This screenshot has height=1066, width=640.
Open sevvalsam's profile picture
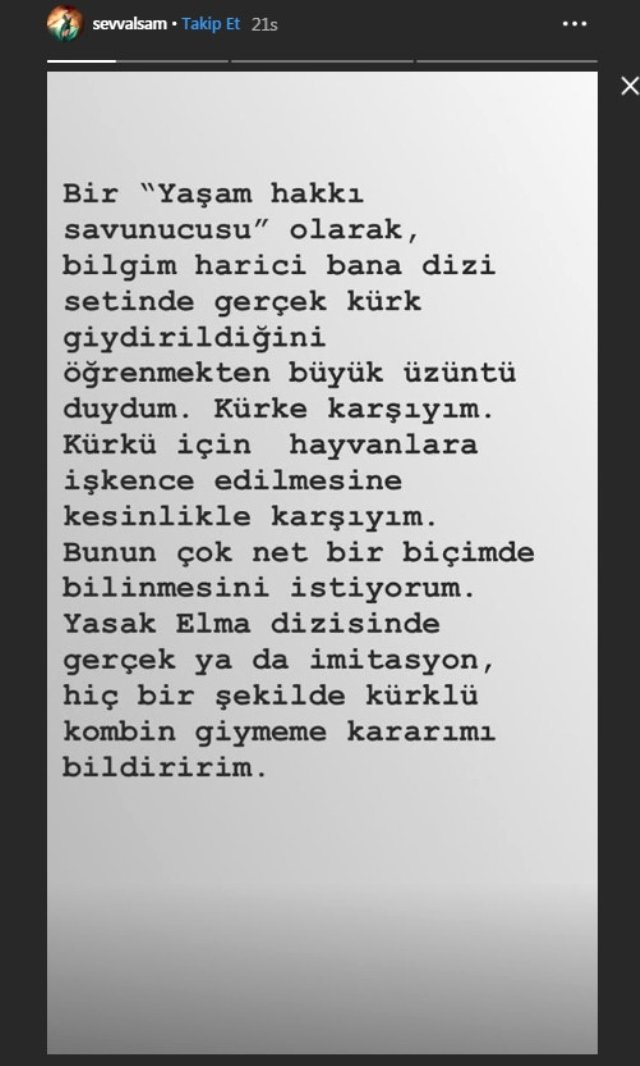(x=64, y=24)
